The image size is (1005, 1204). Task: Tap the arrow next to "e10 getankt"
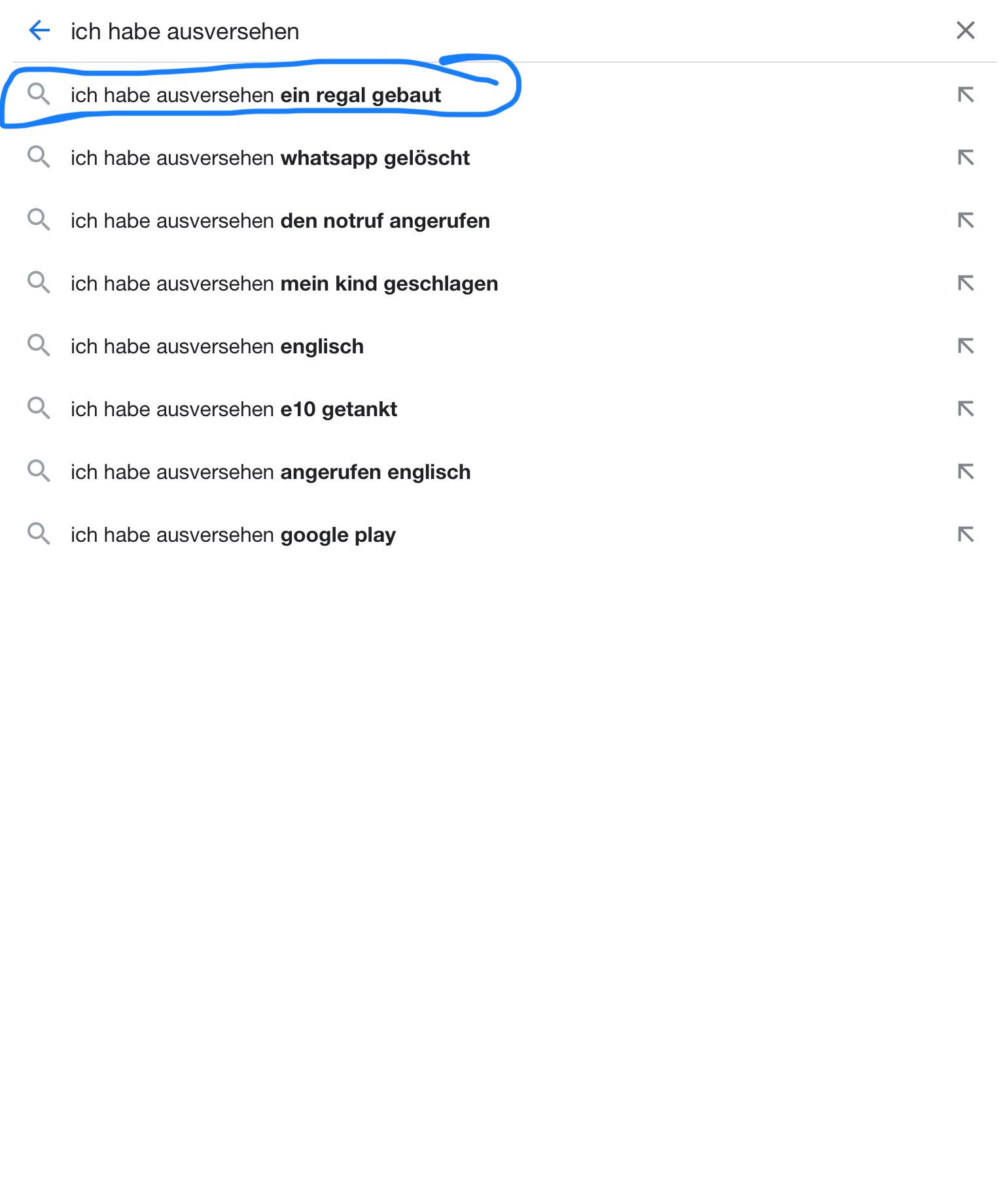965,410
